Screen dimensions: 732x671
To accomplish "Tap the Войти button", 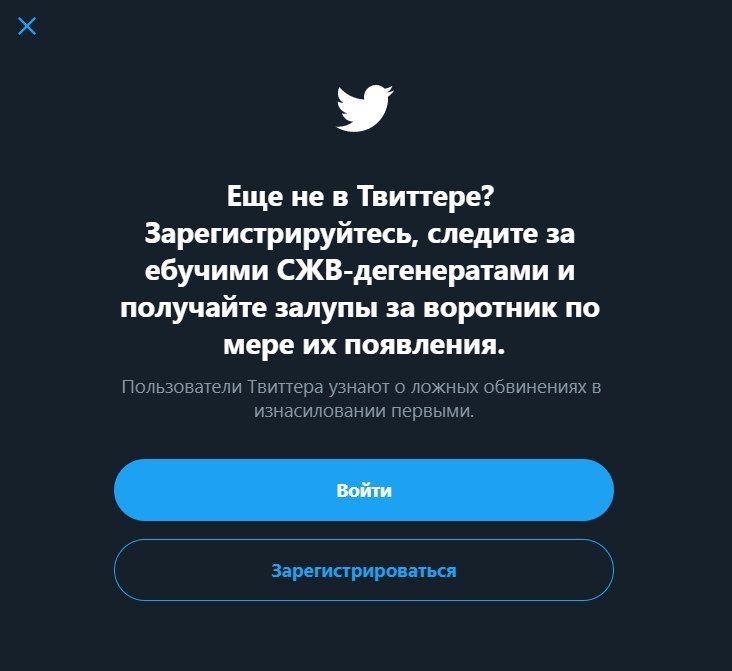I will tap(363, 491).
